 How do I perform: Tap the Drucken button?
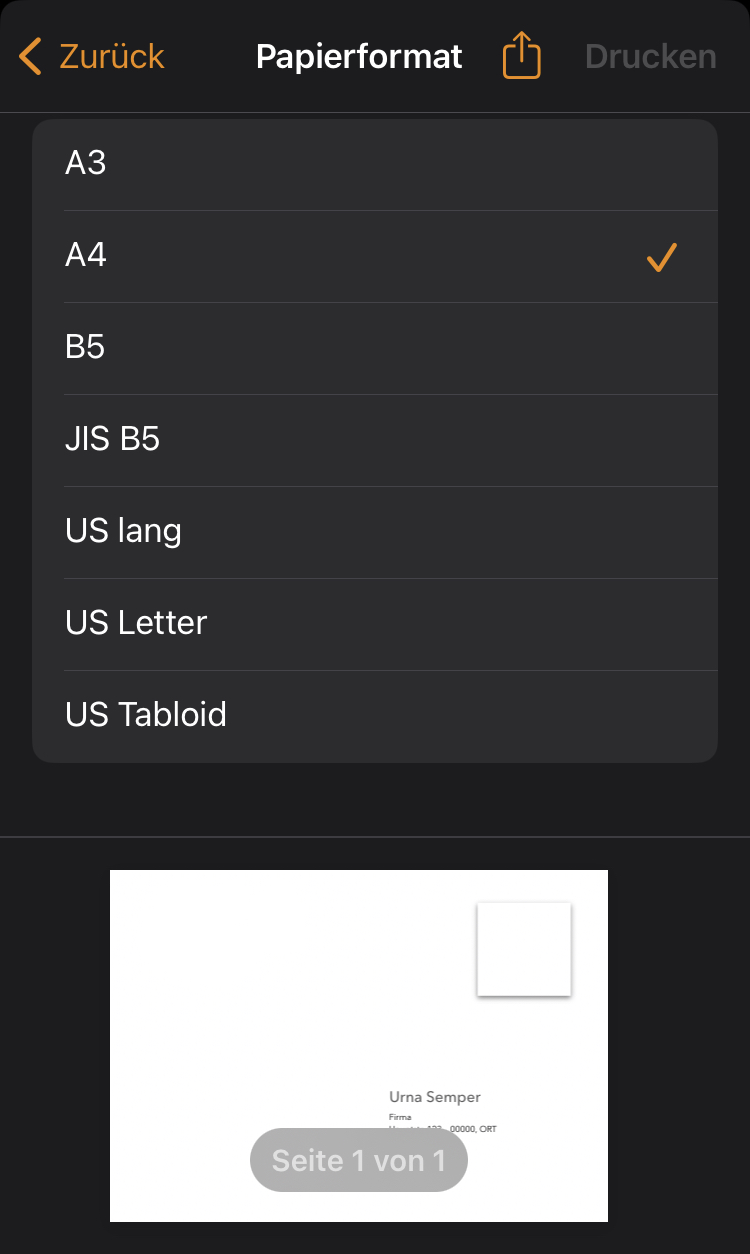[650, 57]
